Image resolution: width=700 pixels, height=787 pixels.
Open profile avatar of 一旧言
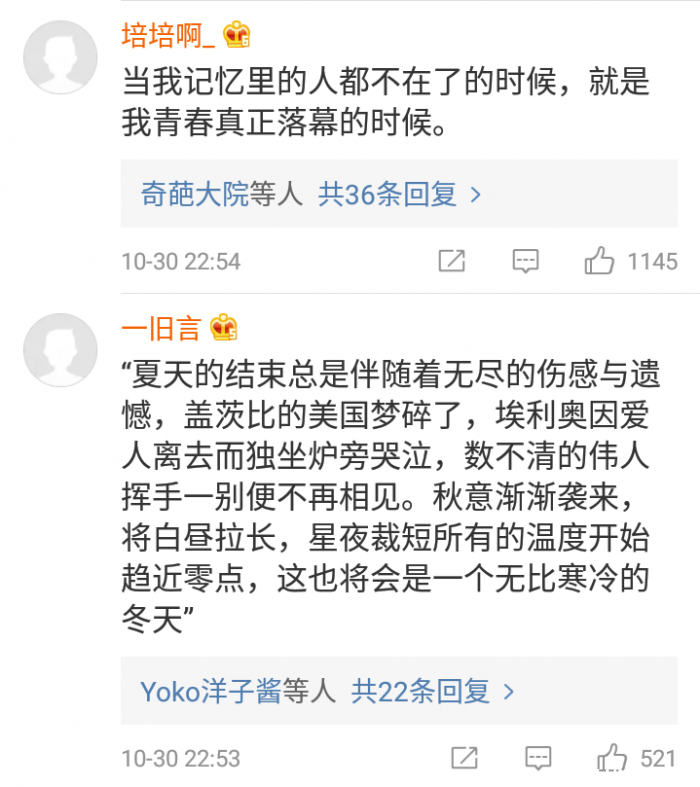pos(60,349)
